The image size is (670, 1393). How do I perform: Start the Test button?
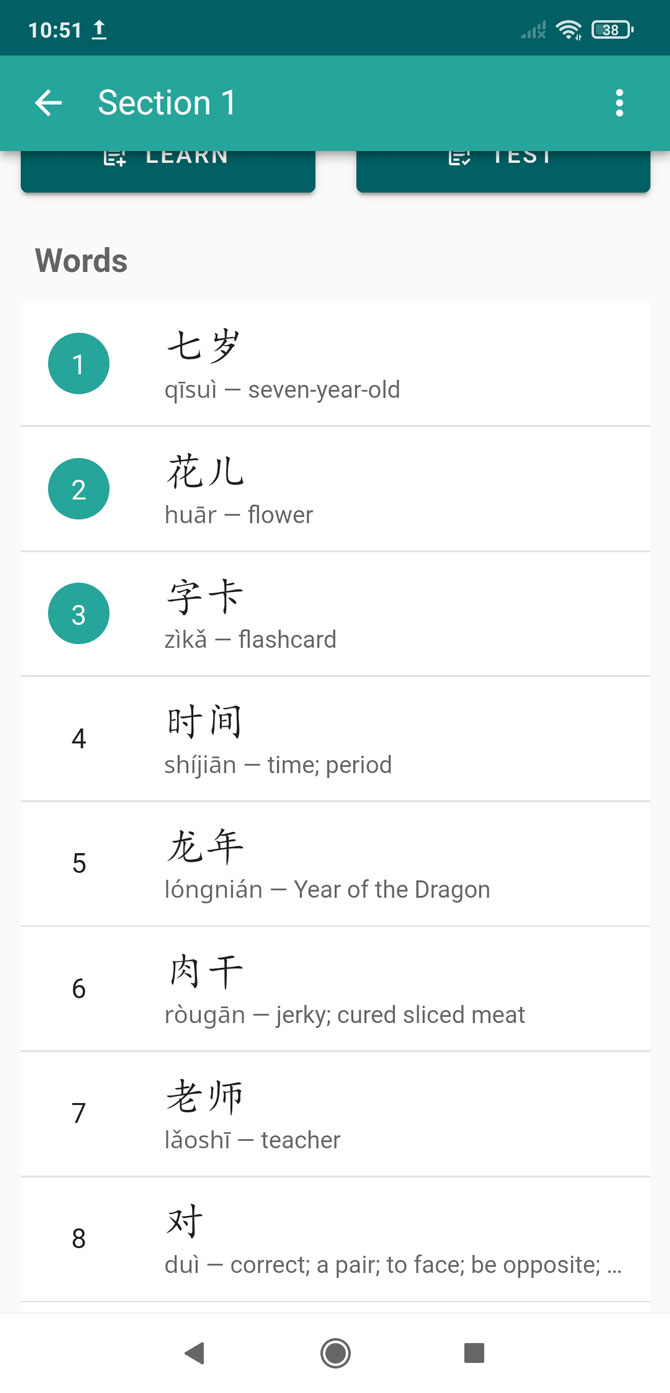(503, 170)
